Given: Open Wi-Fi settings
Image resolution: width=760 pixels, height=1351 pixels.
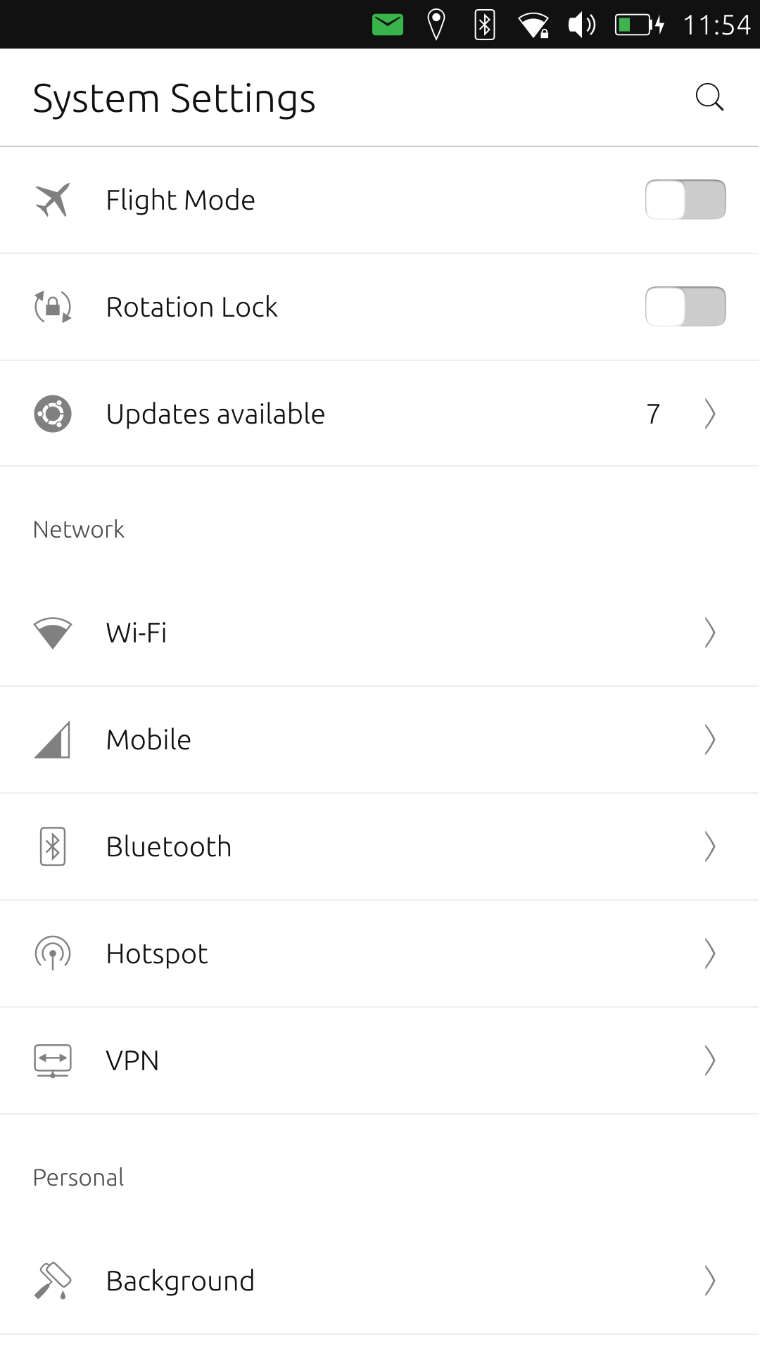Looking at the screenshot, I should pyautogui.click(x=380, y=633).
